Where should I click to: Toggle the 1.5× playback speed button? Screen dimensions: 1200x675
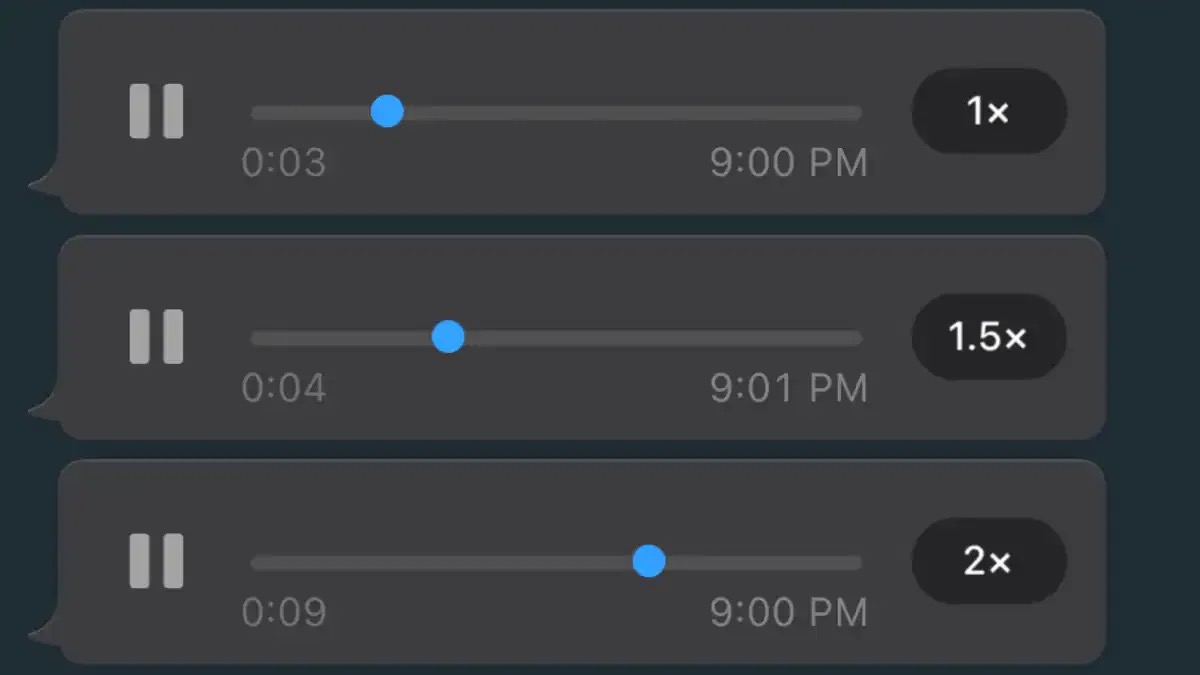pyautogui.click(x=988, y=338)
